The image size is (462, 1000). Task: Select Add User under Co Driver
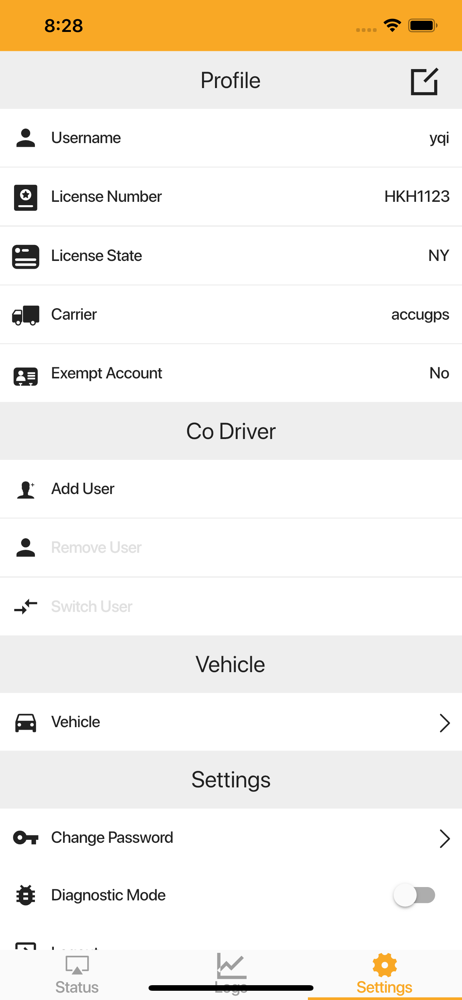click(231, 489)
